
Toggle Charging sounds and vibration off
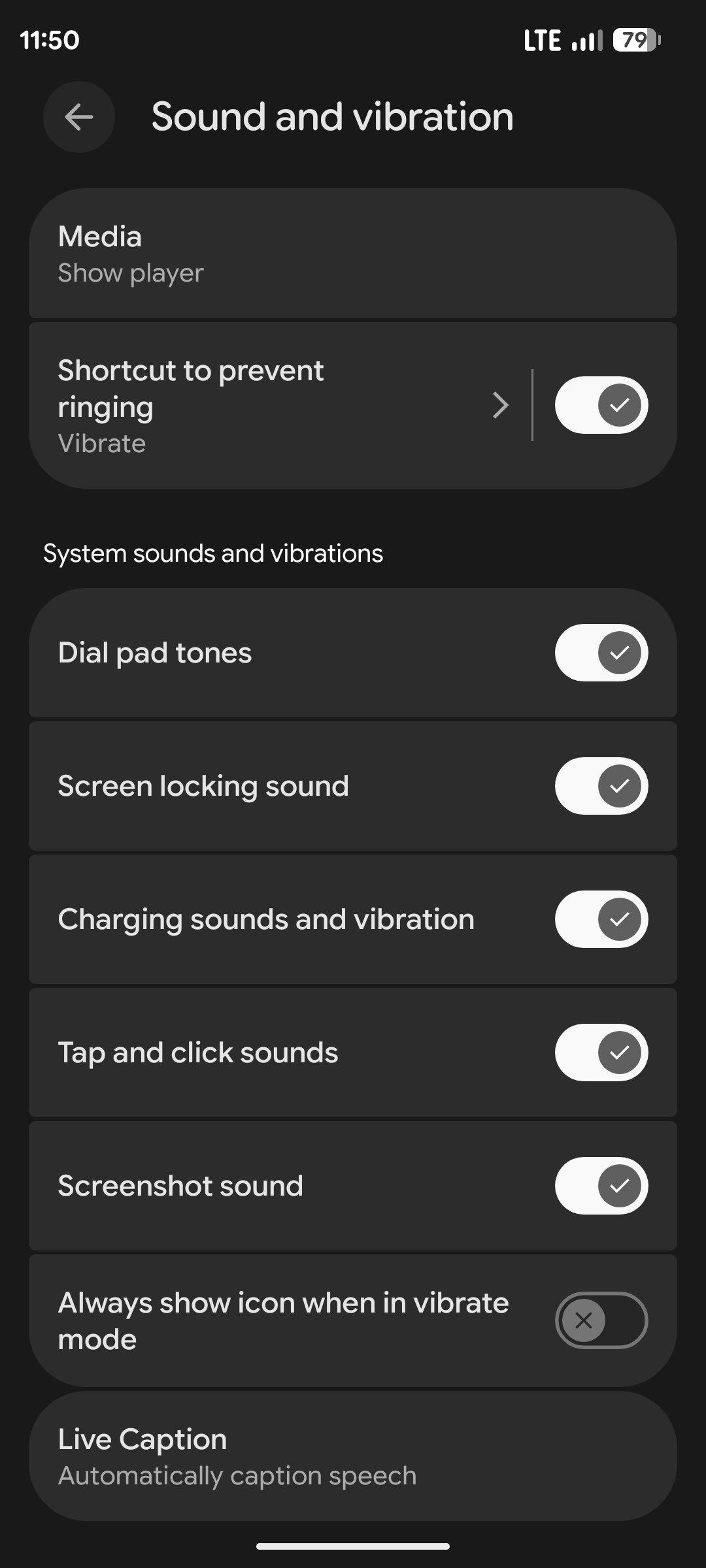[601, 919]
